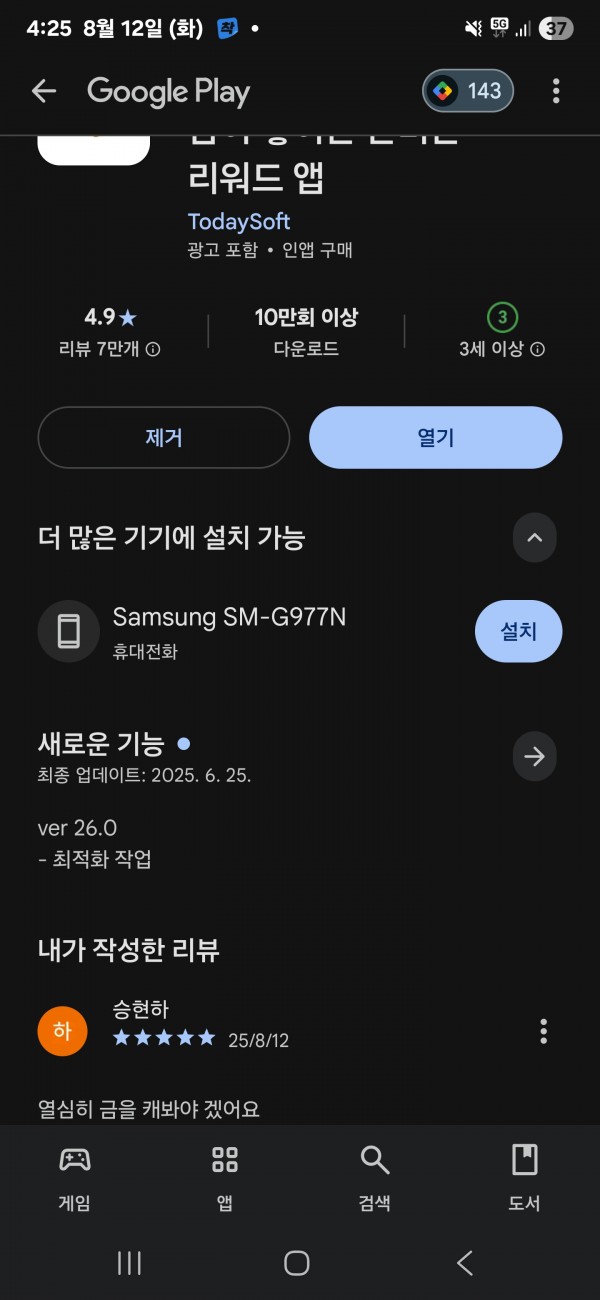Open options for 승현하's review

pyautogui.click(x=543, y=1031)
